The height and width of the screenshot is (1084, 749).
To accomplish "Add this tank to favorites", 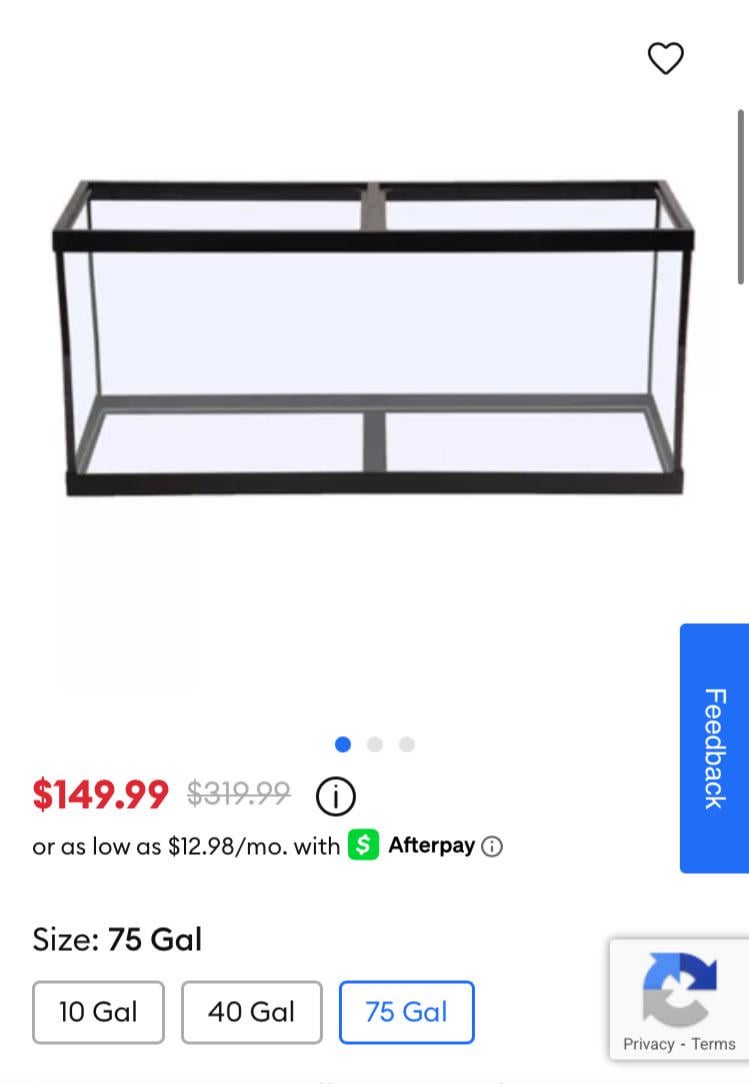I will coord(665,58).
